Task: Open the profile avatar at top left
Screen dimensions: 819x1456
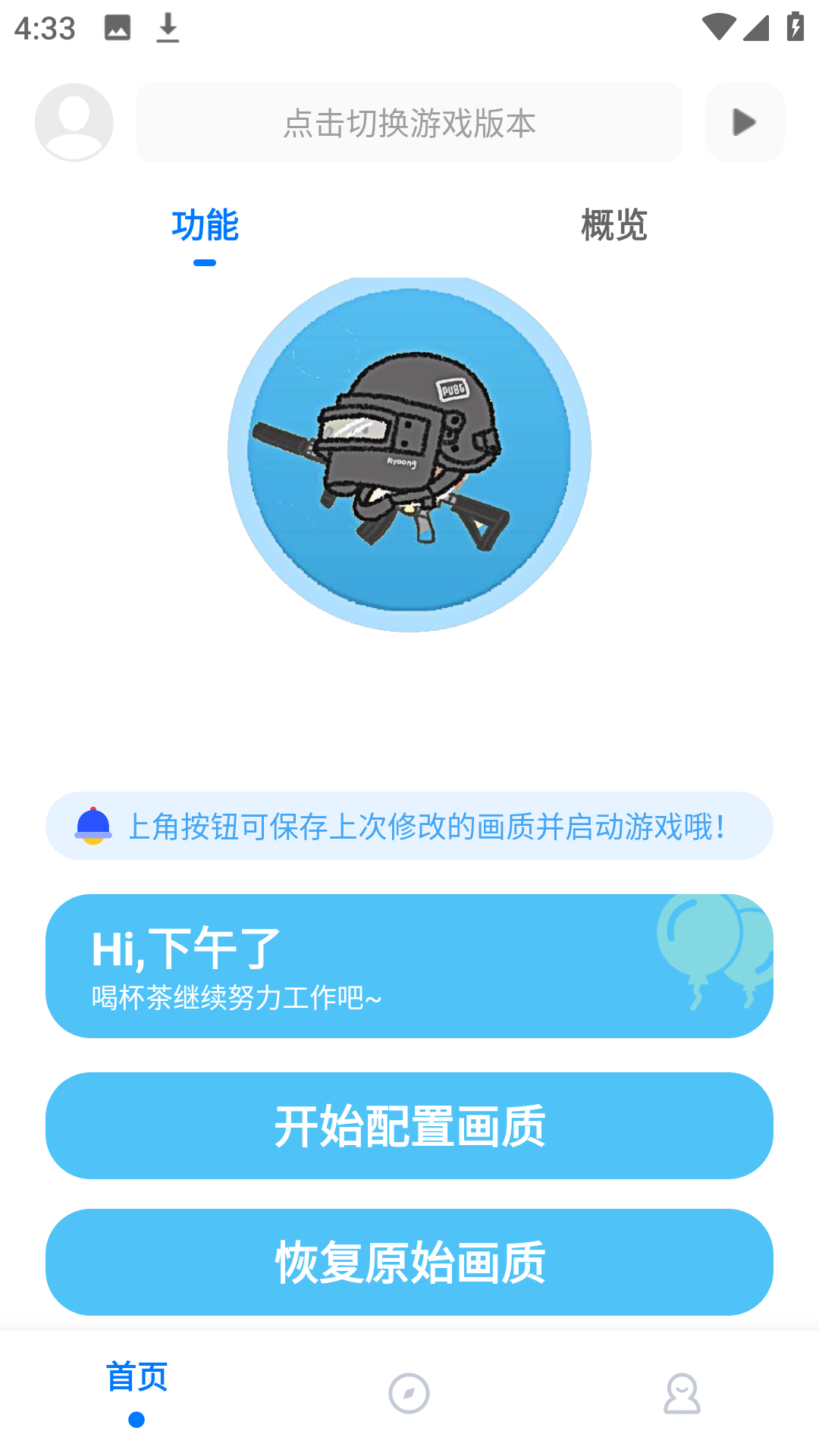Action: 74,122
